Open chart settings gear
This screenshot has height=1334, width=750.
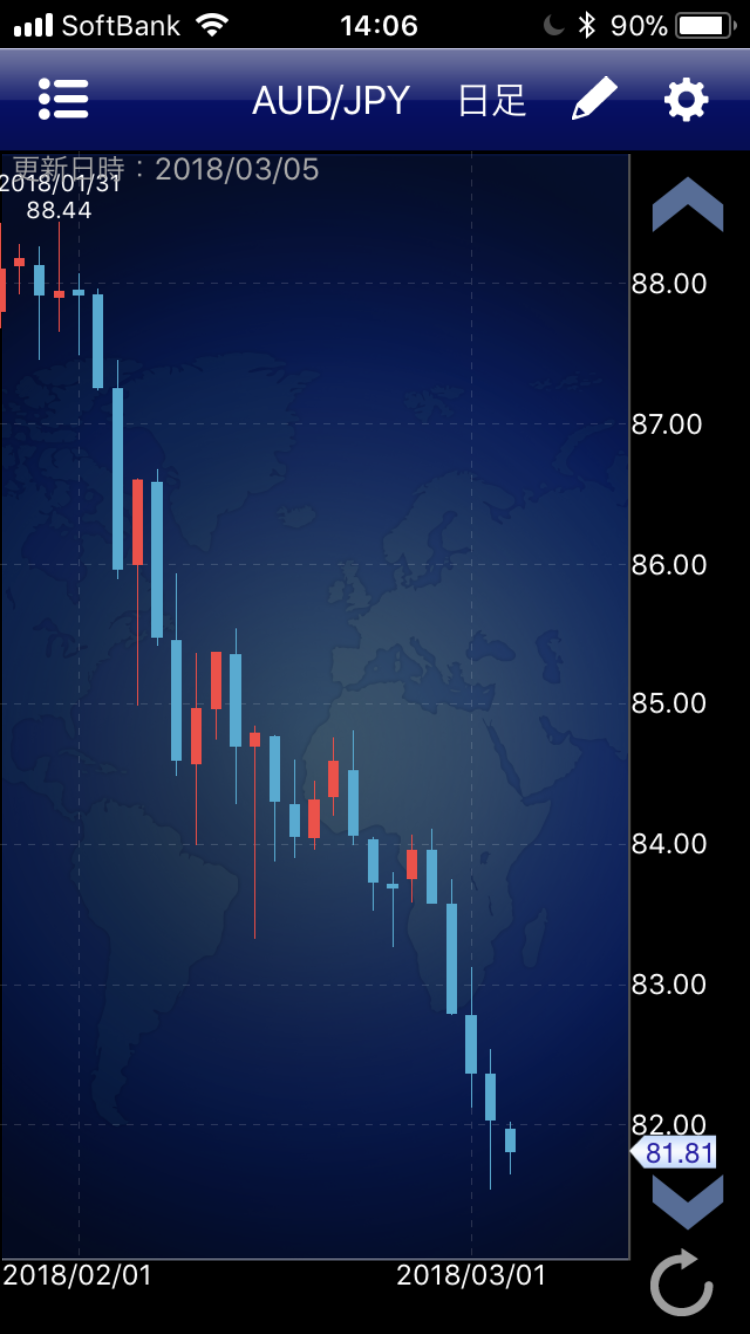[x=686, y=100]
